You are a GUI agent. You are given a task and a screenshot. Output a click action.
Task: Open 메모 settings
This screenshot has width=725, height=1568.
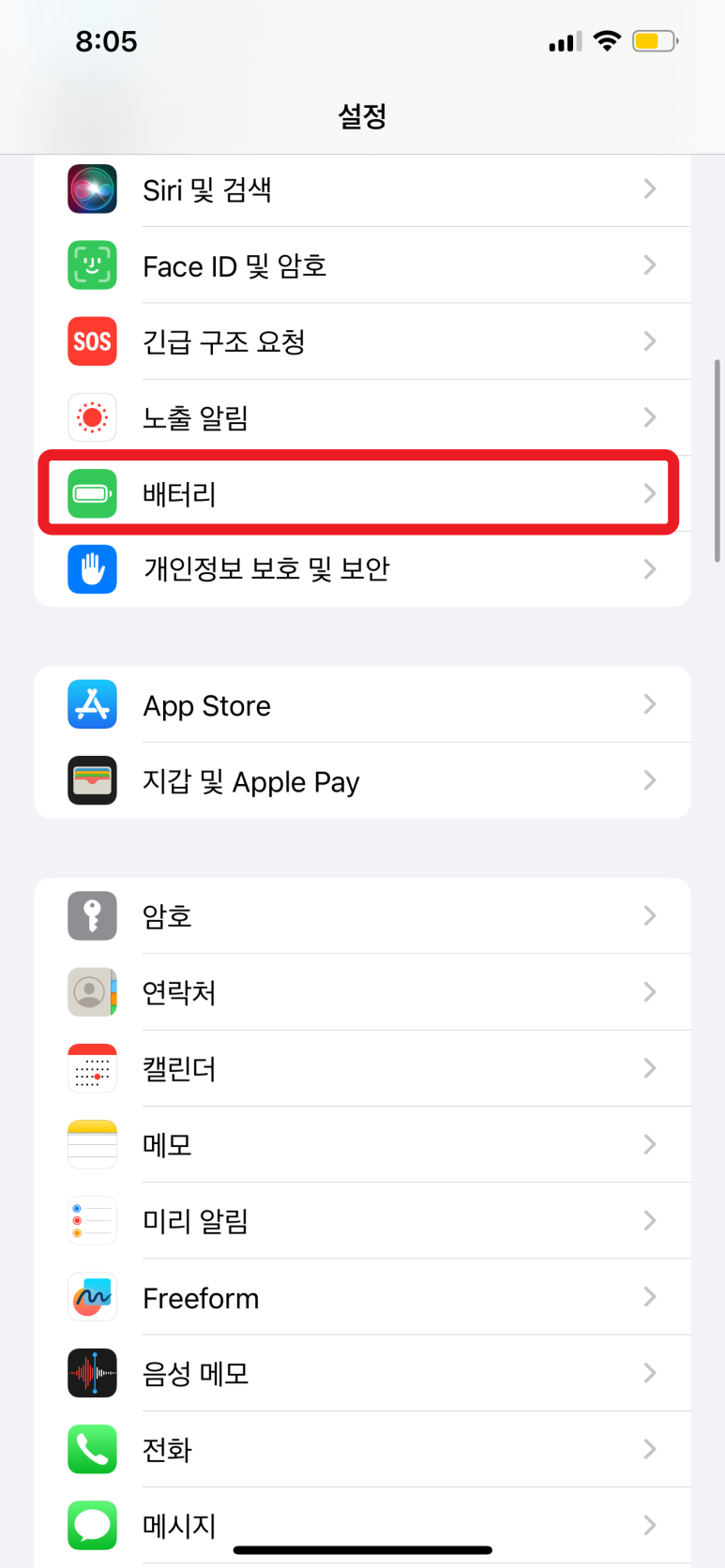362,1144
